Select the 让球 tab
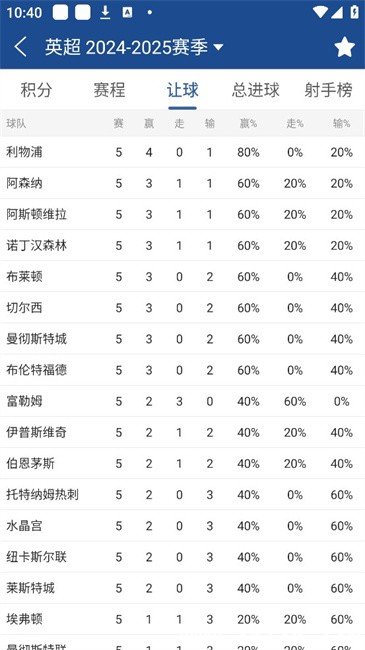Viewport: 365px width, 650px height. (x=182, y=90)
